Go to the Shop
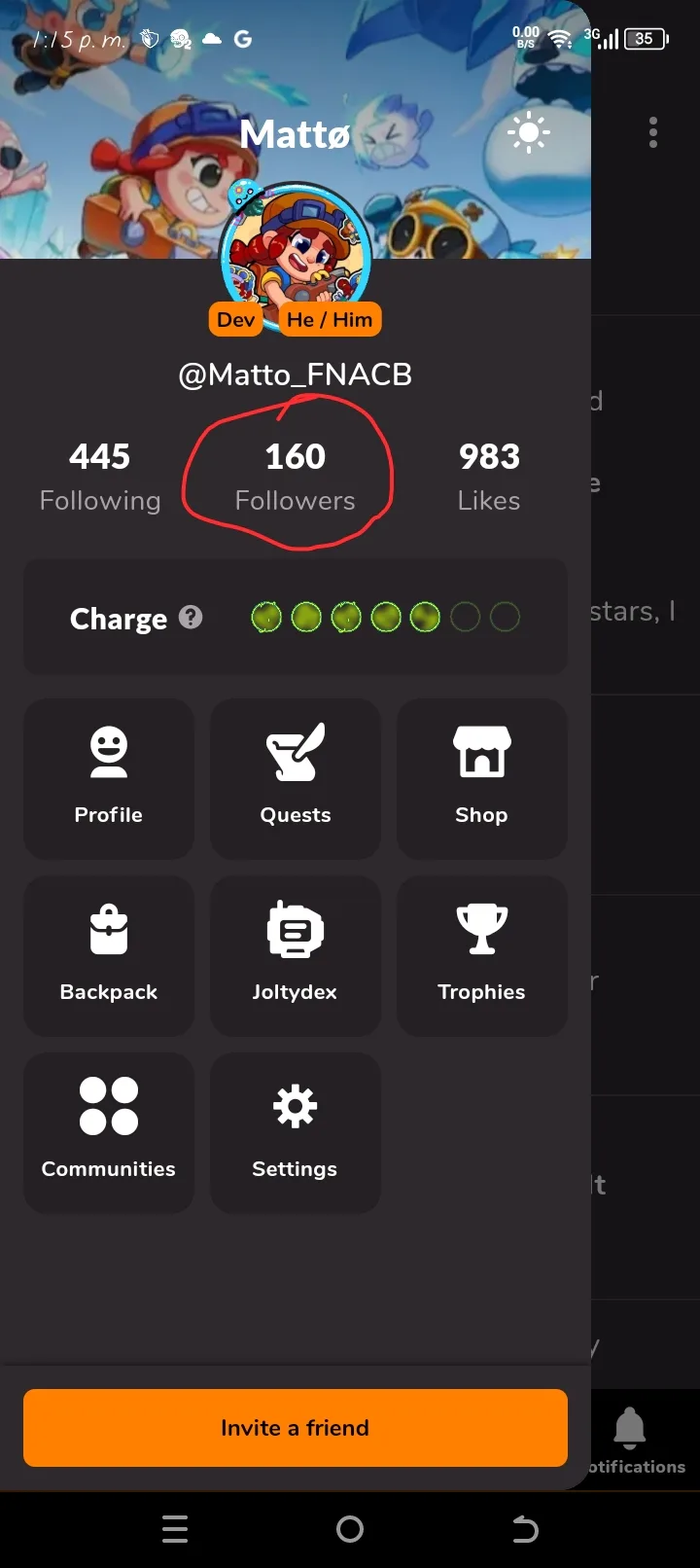The image size is (700, 1568). [482, 778]
